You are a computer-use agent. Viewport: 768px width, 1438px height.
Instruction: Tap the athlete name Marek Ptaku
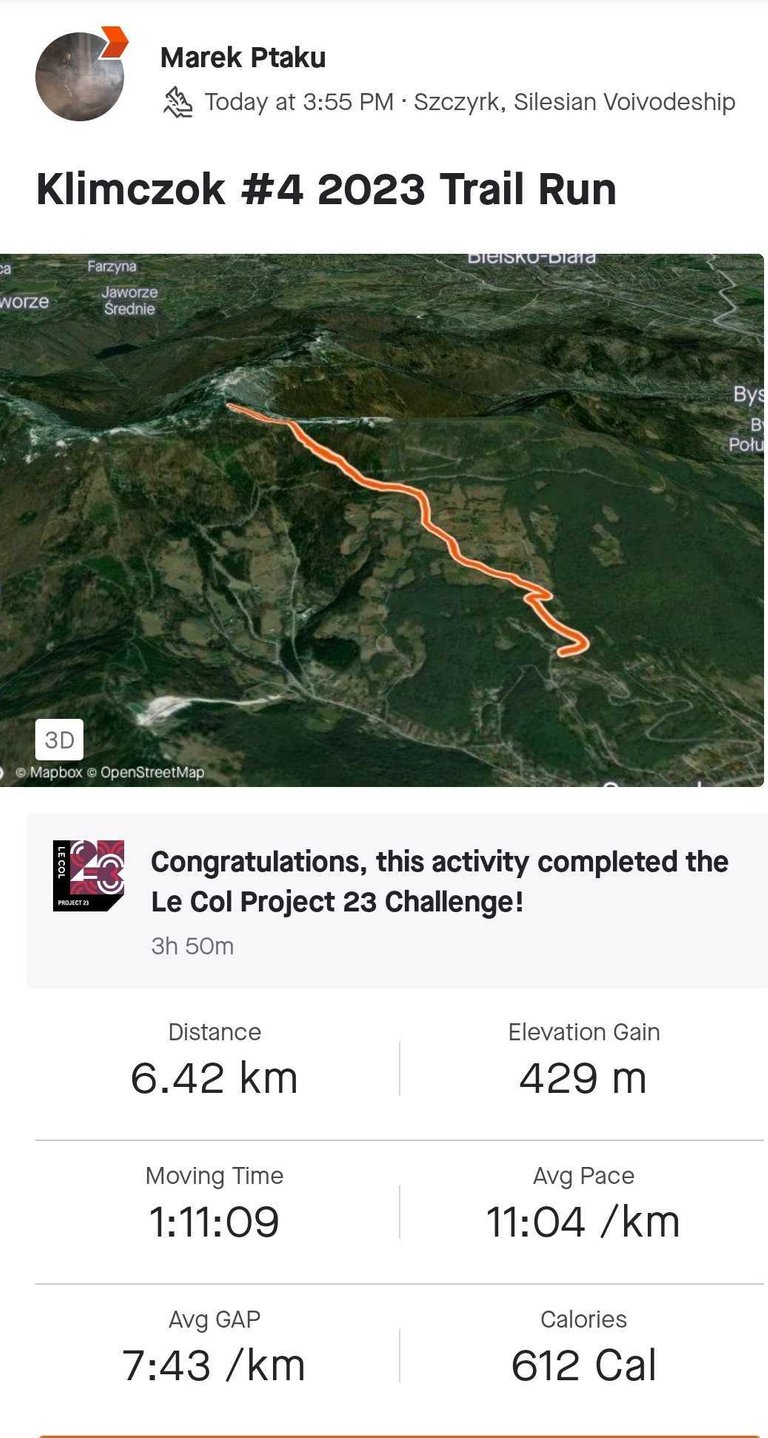click(x=243, y=58)
